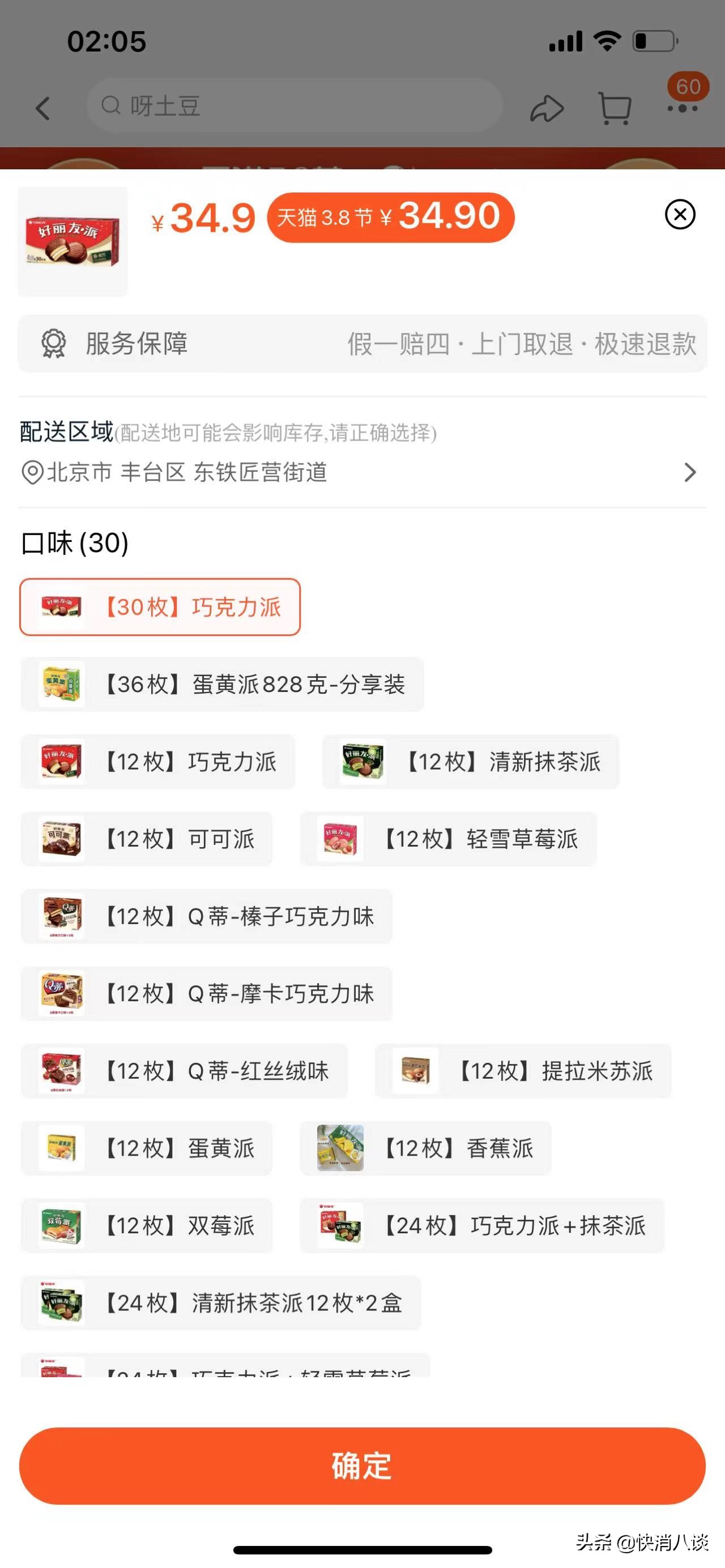
Task: Open 服务保障 service guarantee details
Action: click(x=362, y=343)
